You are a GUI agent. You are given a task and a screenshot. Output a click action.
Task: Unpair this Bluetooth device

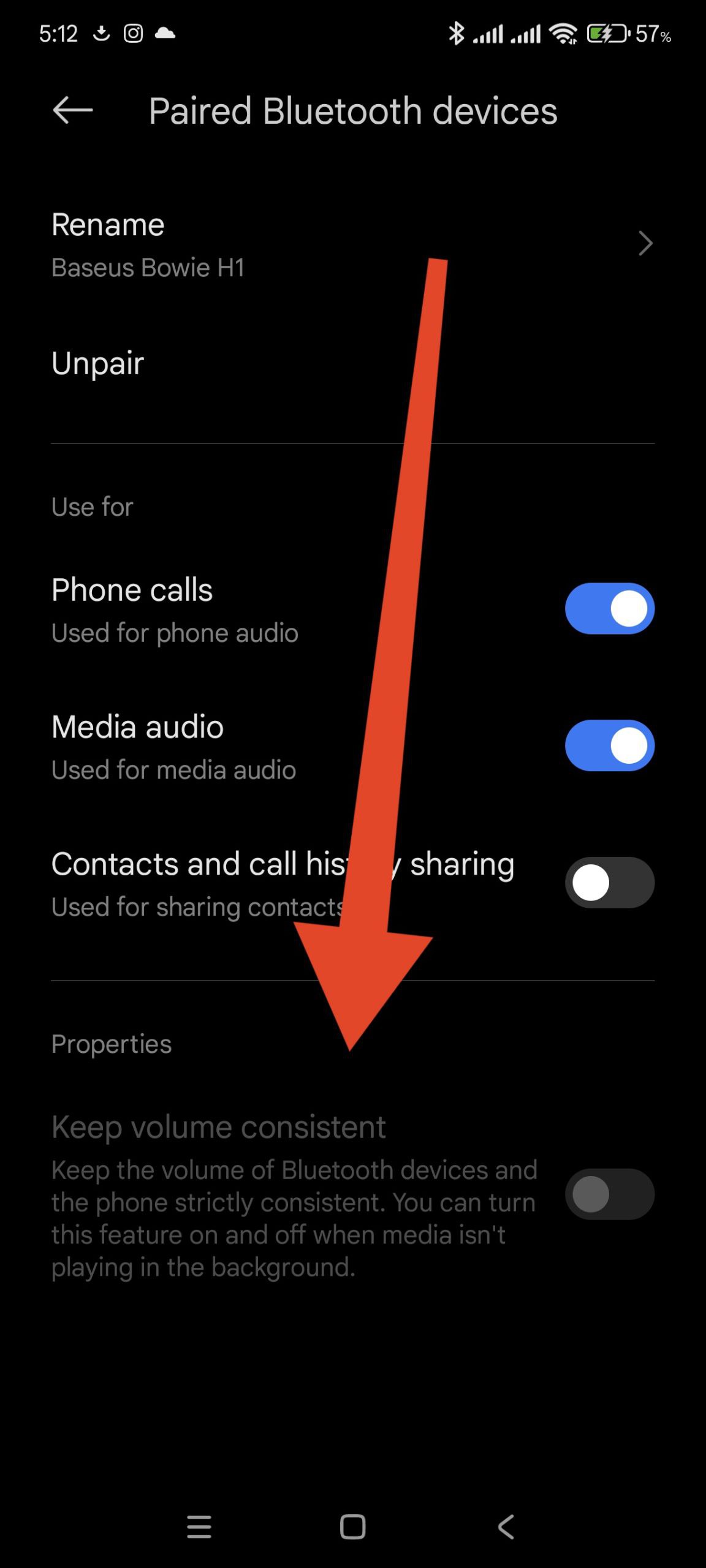click(353, 363)
